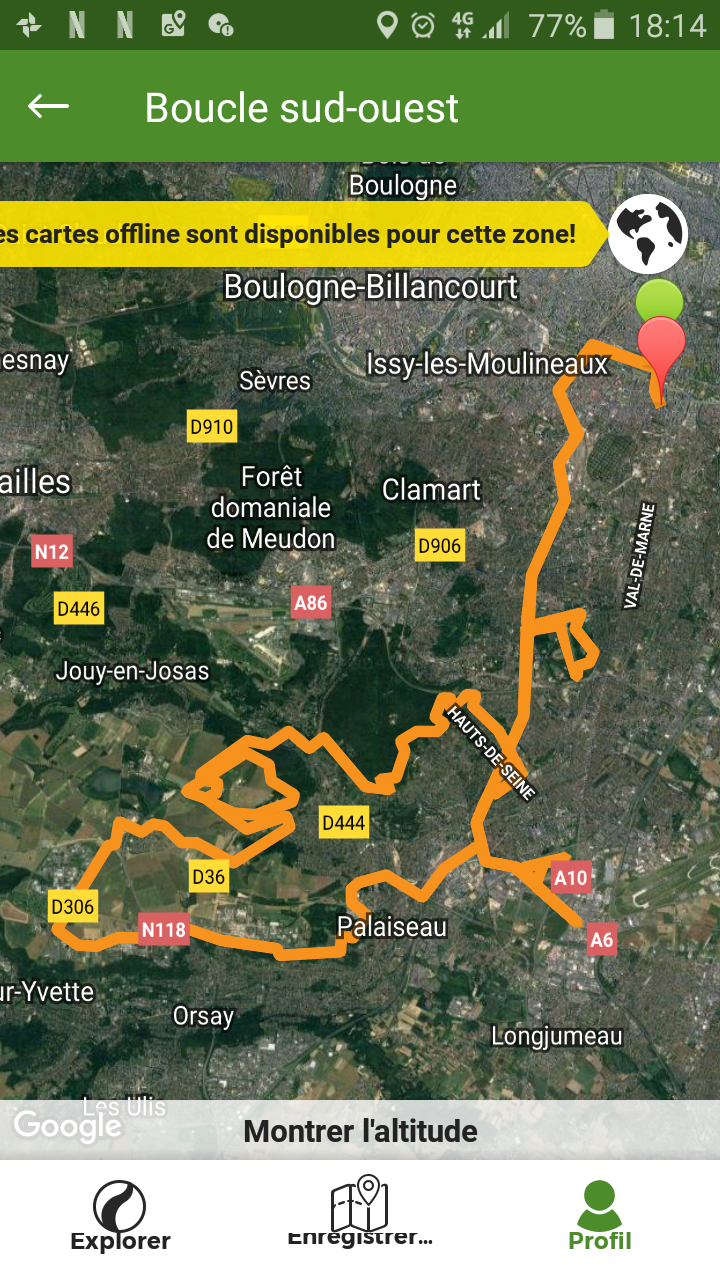Tap the offline maps available banner
The image size is (720, 1280).
[x=298, y=234]
